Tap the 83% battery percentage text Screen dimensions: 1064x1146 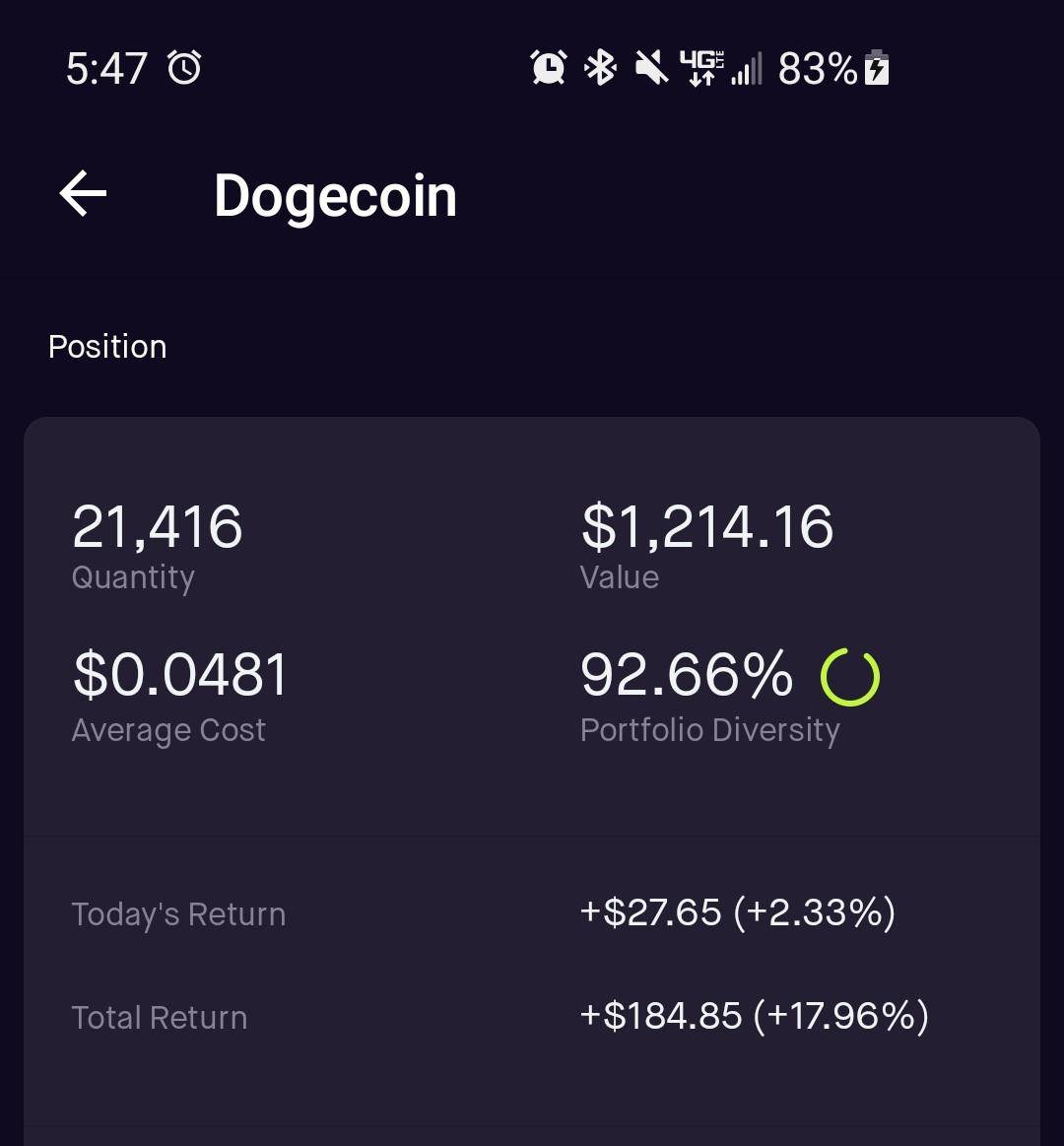[x=816, y=67]
